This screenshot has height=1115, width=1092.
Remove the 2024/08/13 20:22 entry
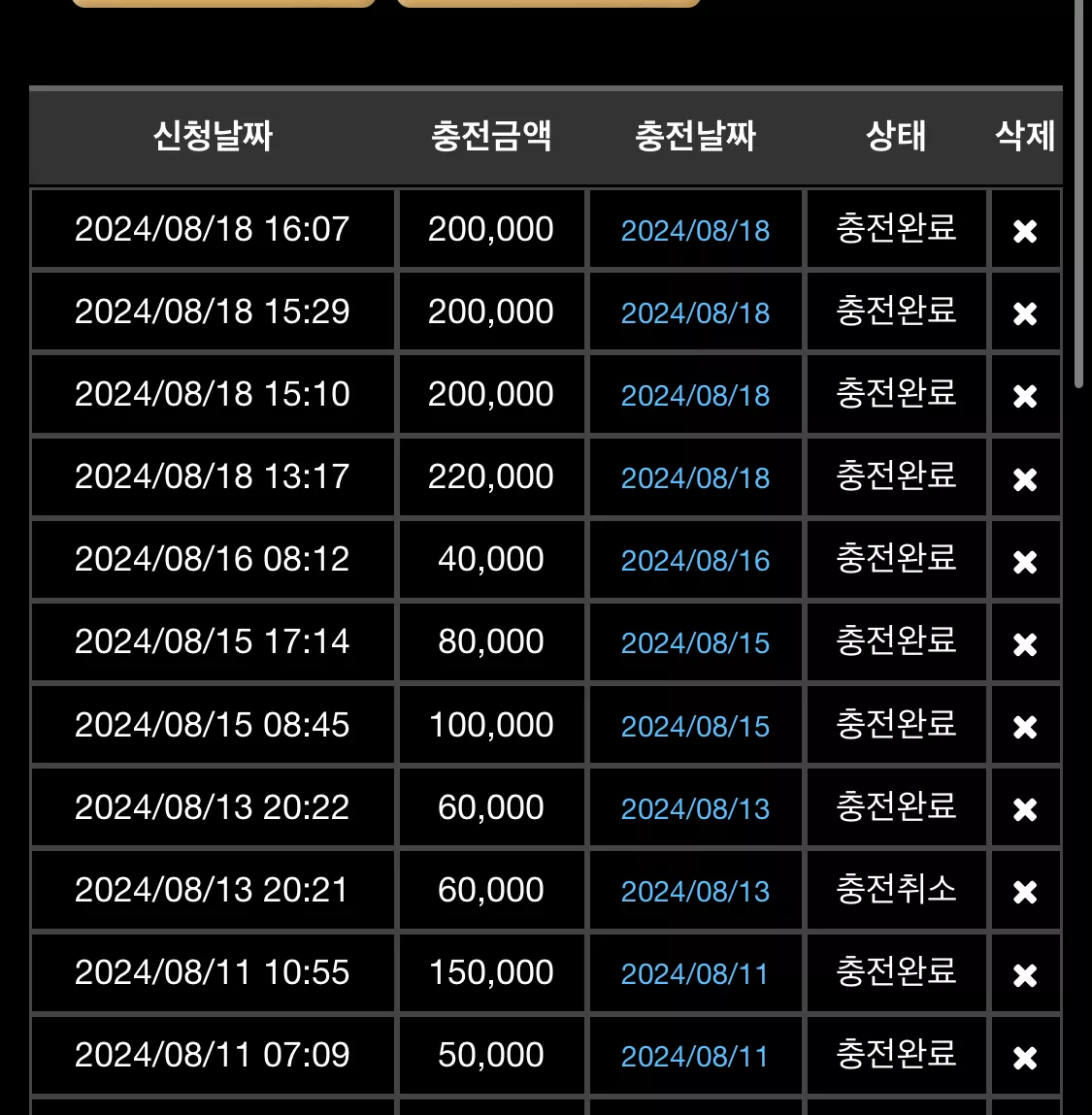click(1024, 809)
